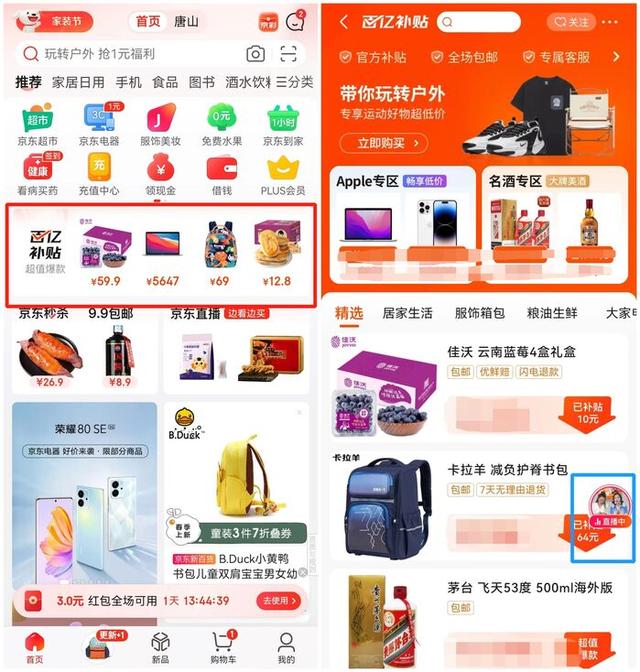Switch to the 新品 tab
The width and height of the screenshot is (640, 672).
(160, 646)
